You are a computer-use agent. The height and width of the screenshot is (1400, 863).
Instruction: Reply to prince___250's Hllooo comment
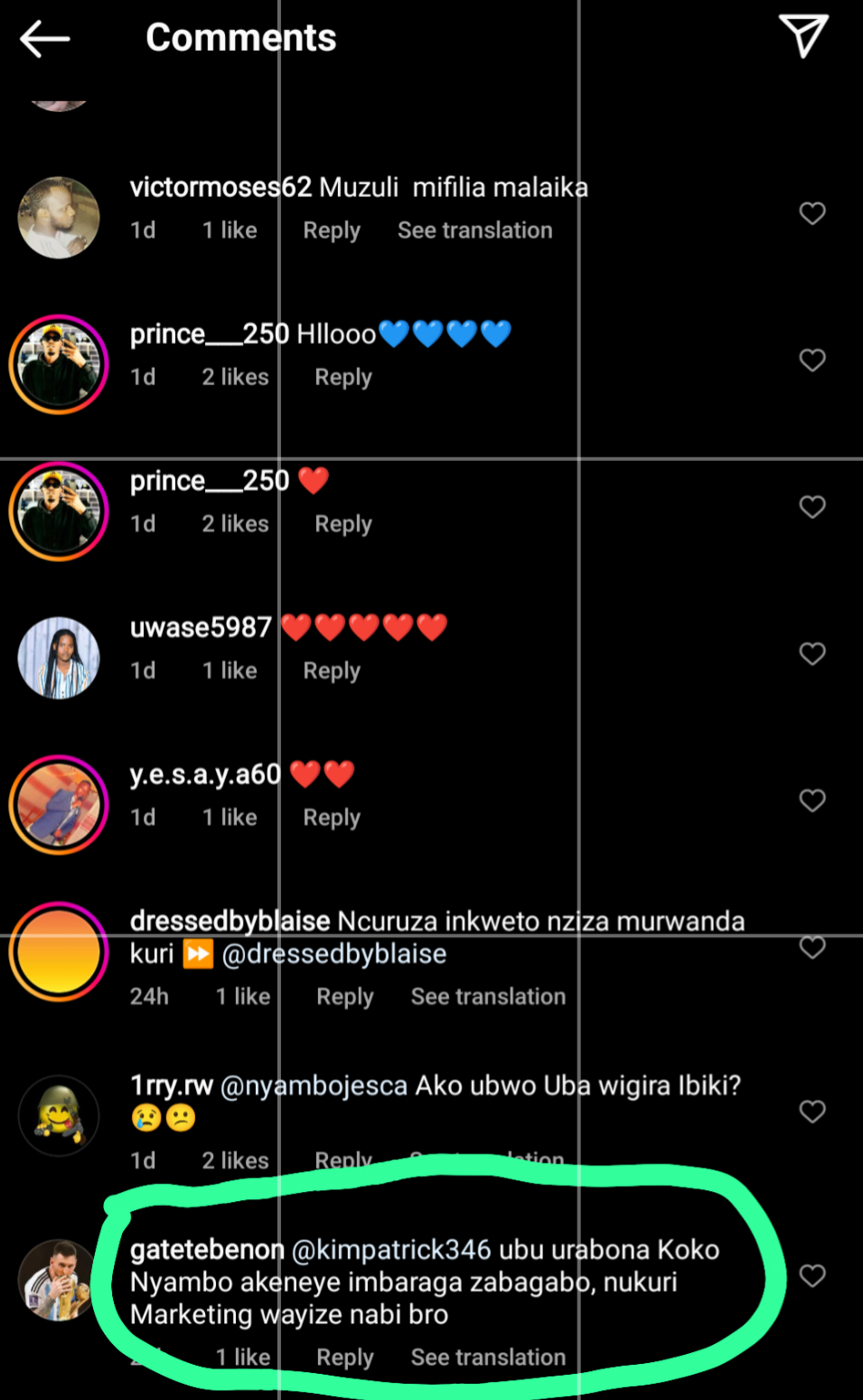342,377
